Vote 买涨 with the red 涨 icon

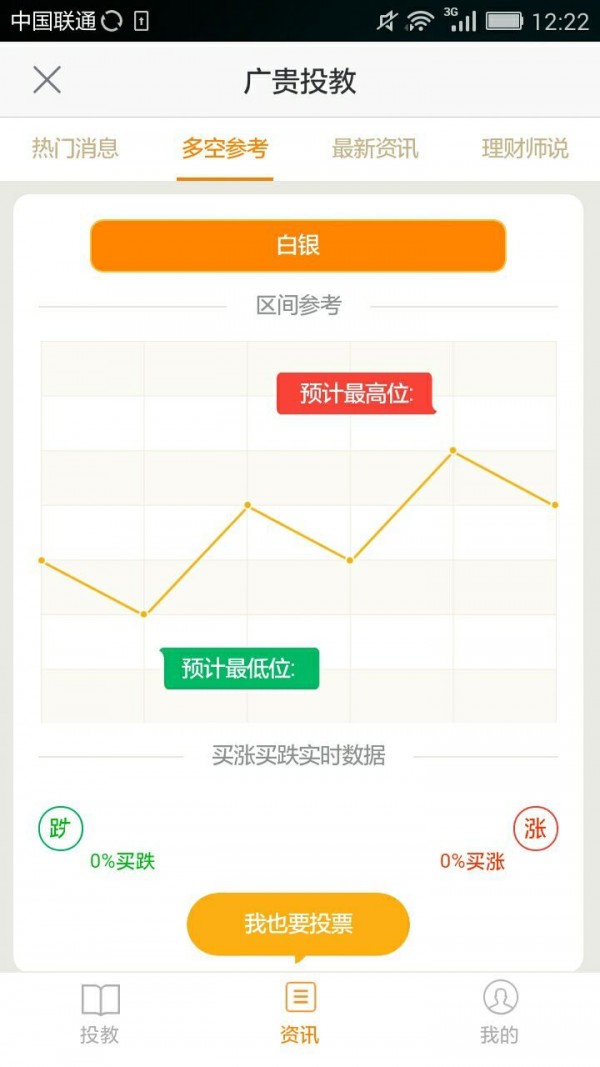click(535, 829)
